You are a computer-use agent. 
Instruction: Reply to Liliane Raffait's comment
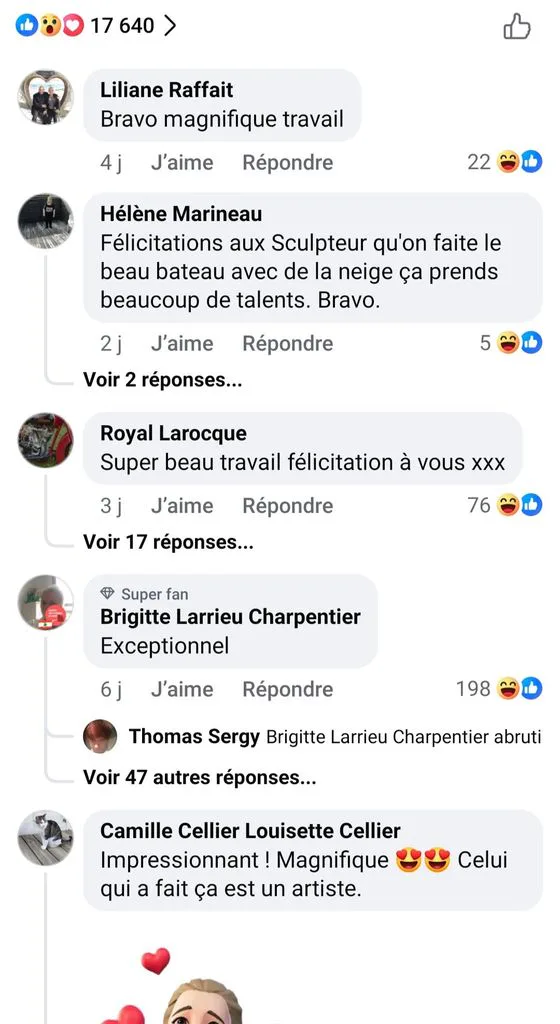[288, 163]
